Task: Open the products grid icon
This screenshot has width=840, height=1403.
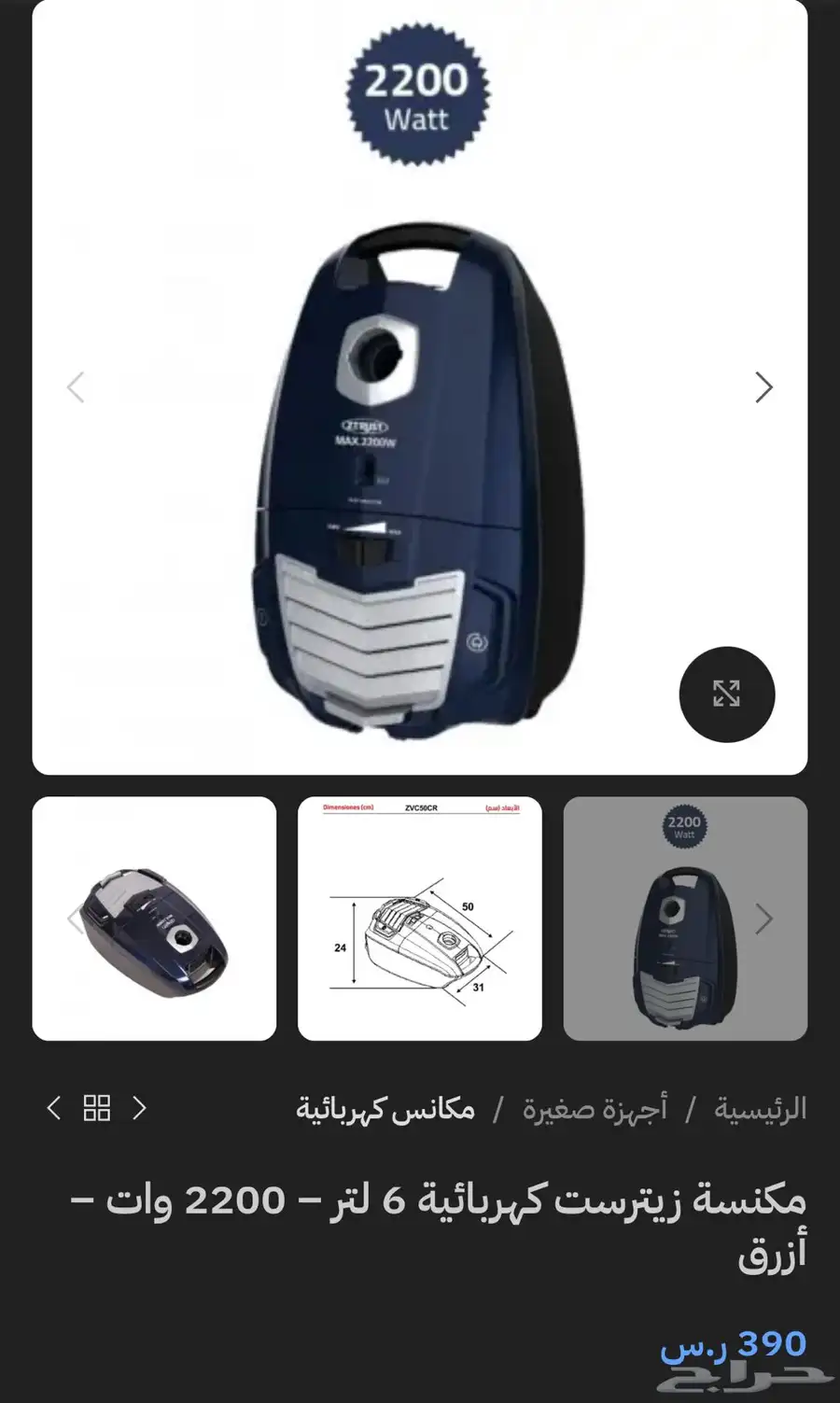Action: pyautogui.click(x=97, y=1108)
